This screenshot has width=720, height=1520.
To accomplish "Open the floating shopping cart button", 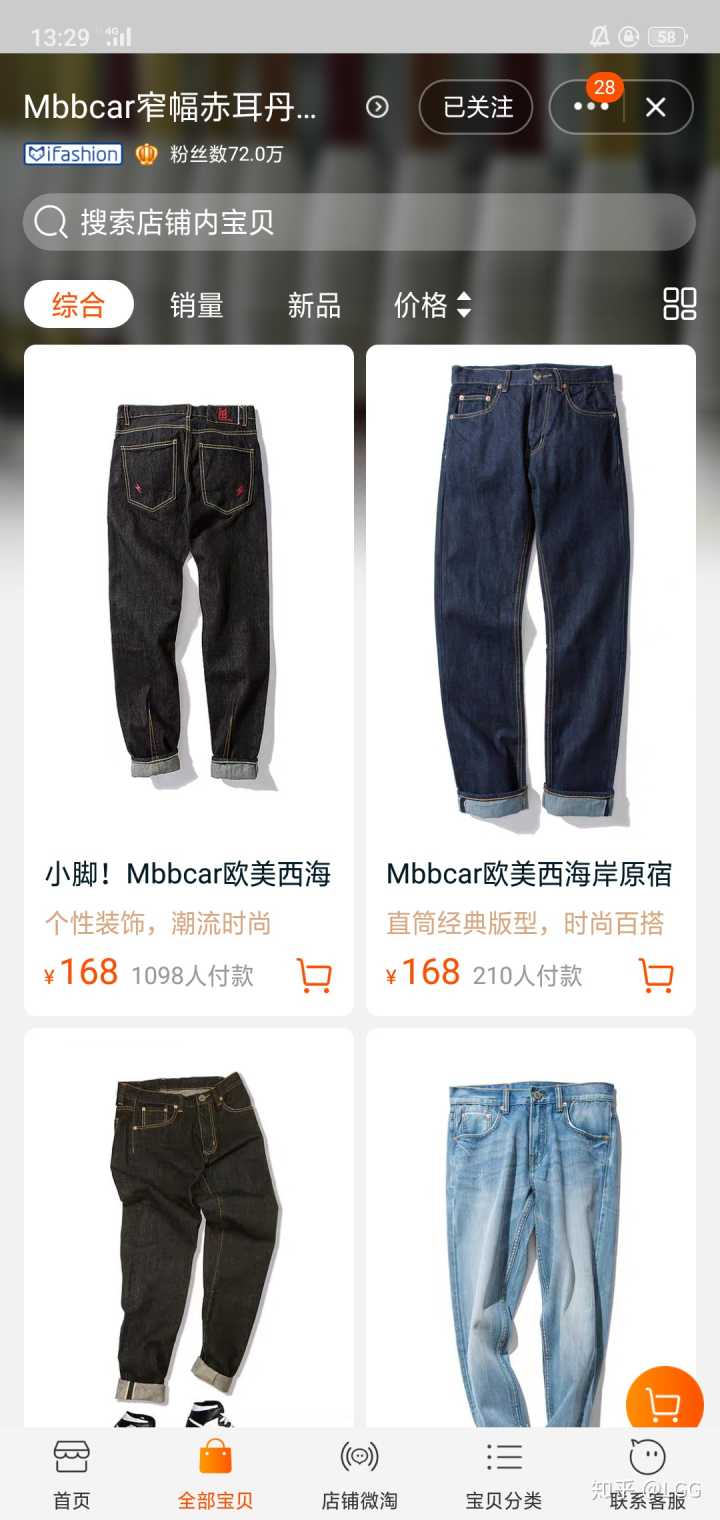I will 664,1403.
